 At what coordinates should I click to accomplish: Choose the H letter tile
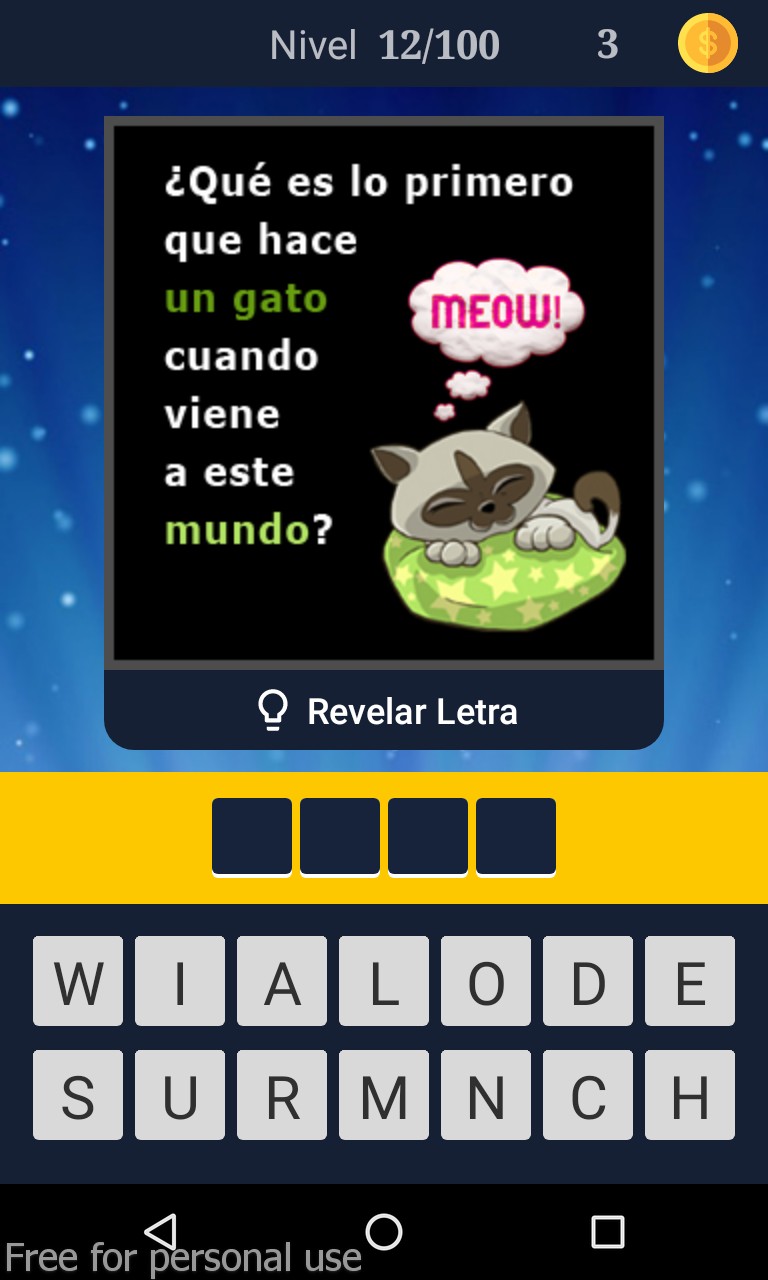click(690, 1095)
